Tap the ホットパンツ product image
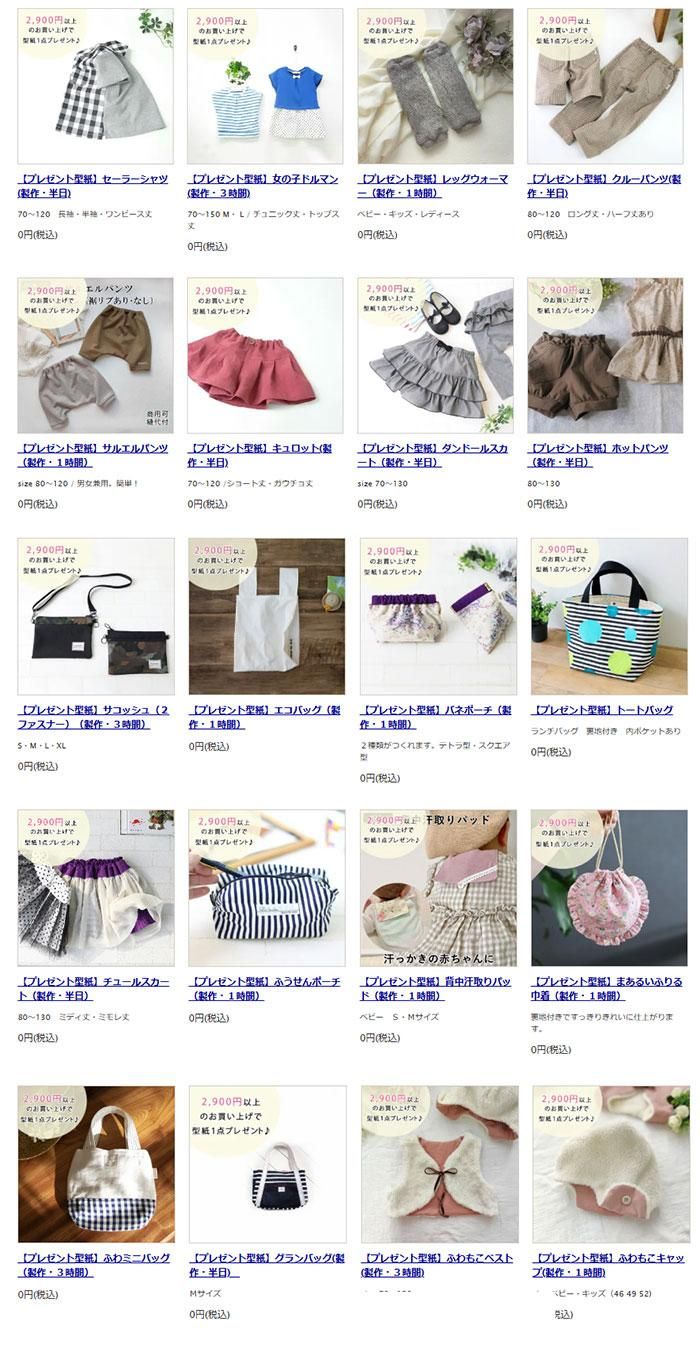This screenshot has height=1349, width=700. 605,355
